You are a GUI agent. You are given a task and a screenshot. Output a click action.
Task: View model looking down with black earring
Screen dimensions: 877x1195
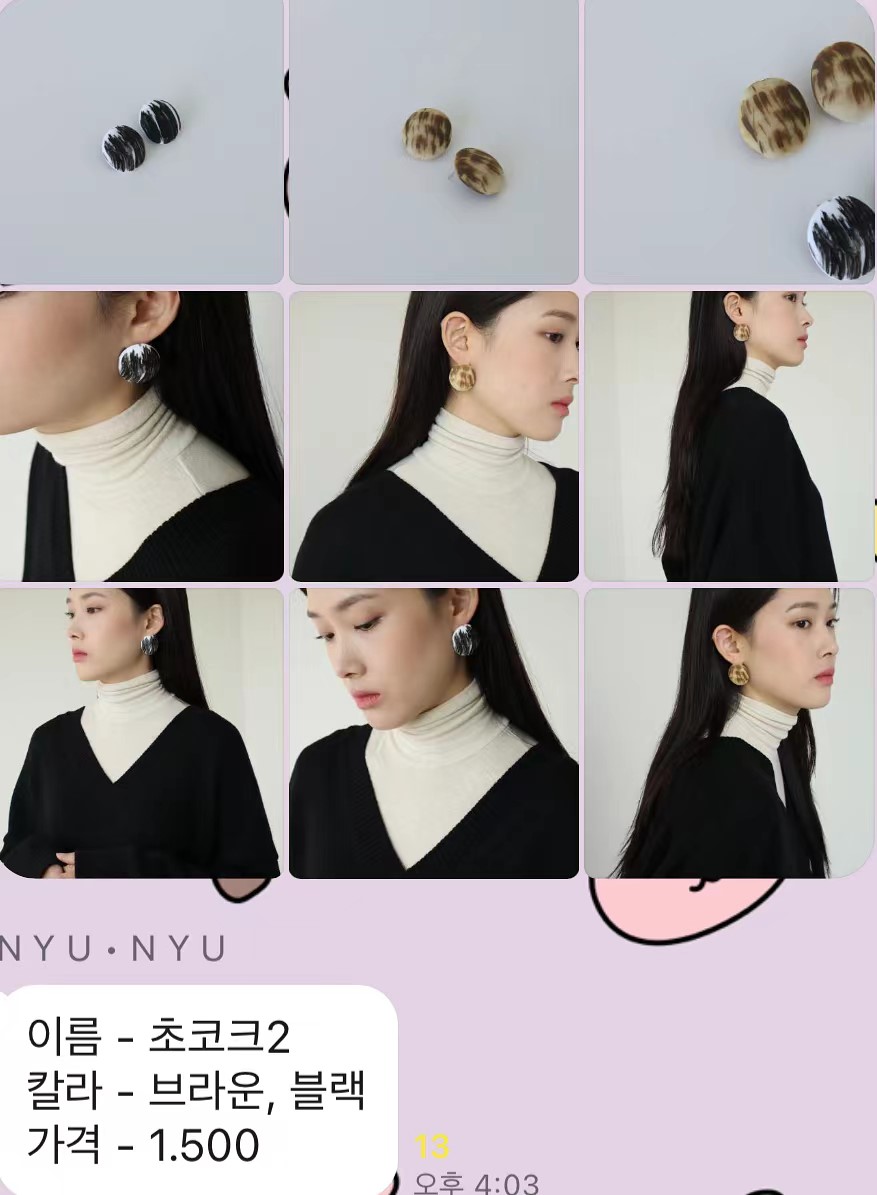click(433, 733)
